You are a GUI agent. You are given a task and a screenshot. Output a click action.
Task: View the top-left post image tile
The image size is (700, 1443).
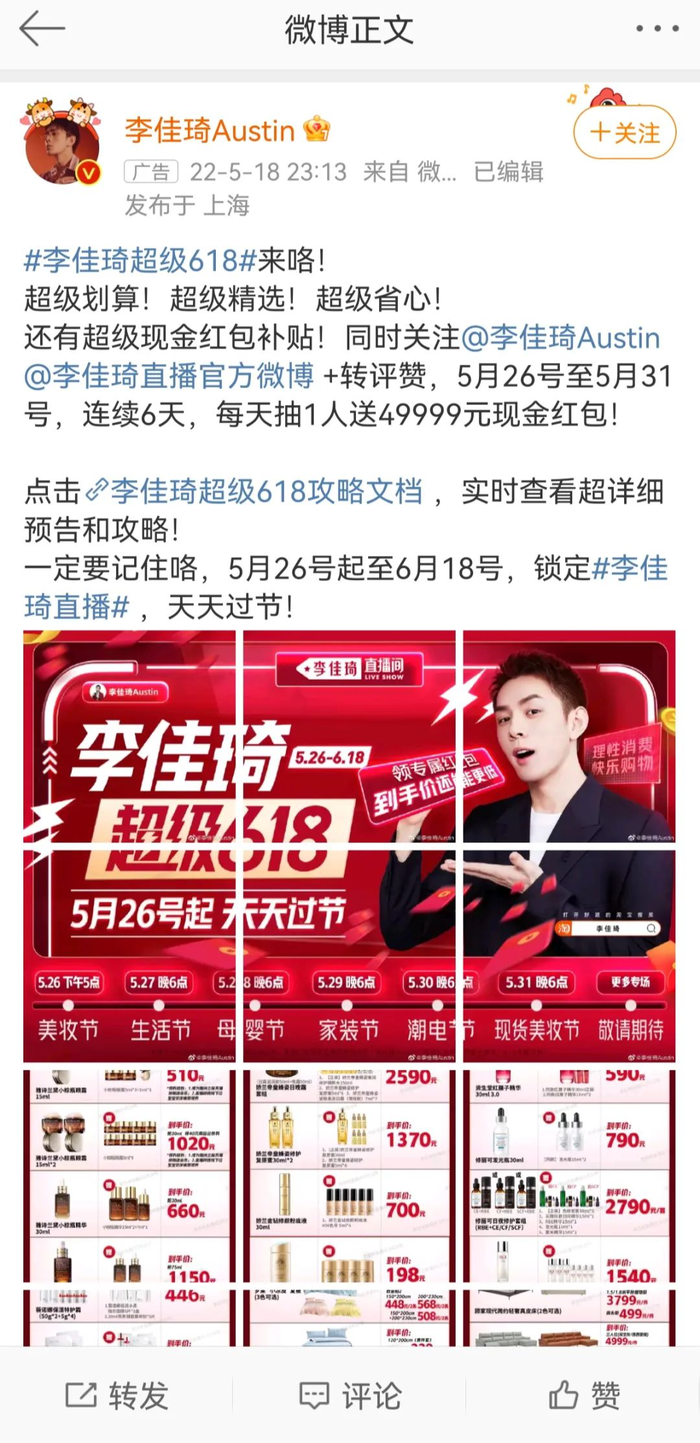[129, 737]
